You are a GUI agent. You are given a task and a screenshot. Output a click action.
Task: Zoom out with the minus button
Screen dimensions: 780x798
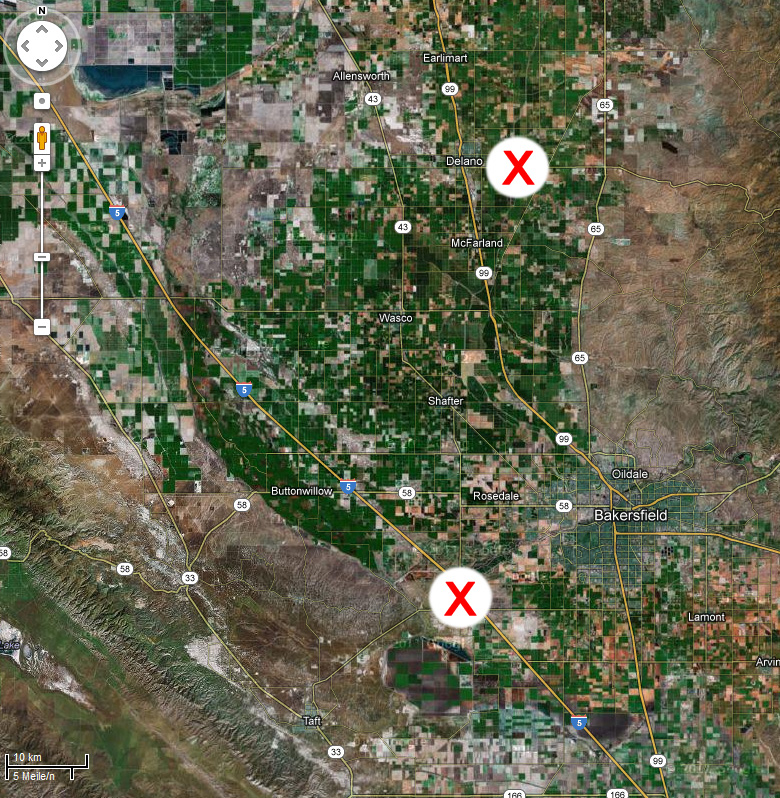pos(42,326)
